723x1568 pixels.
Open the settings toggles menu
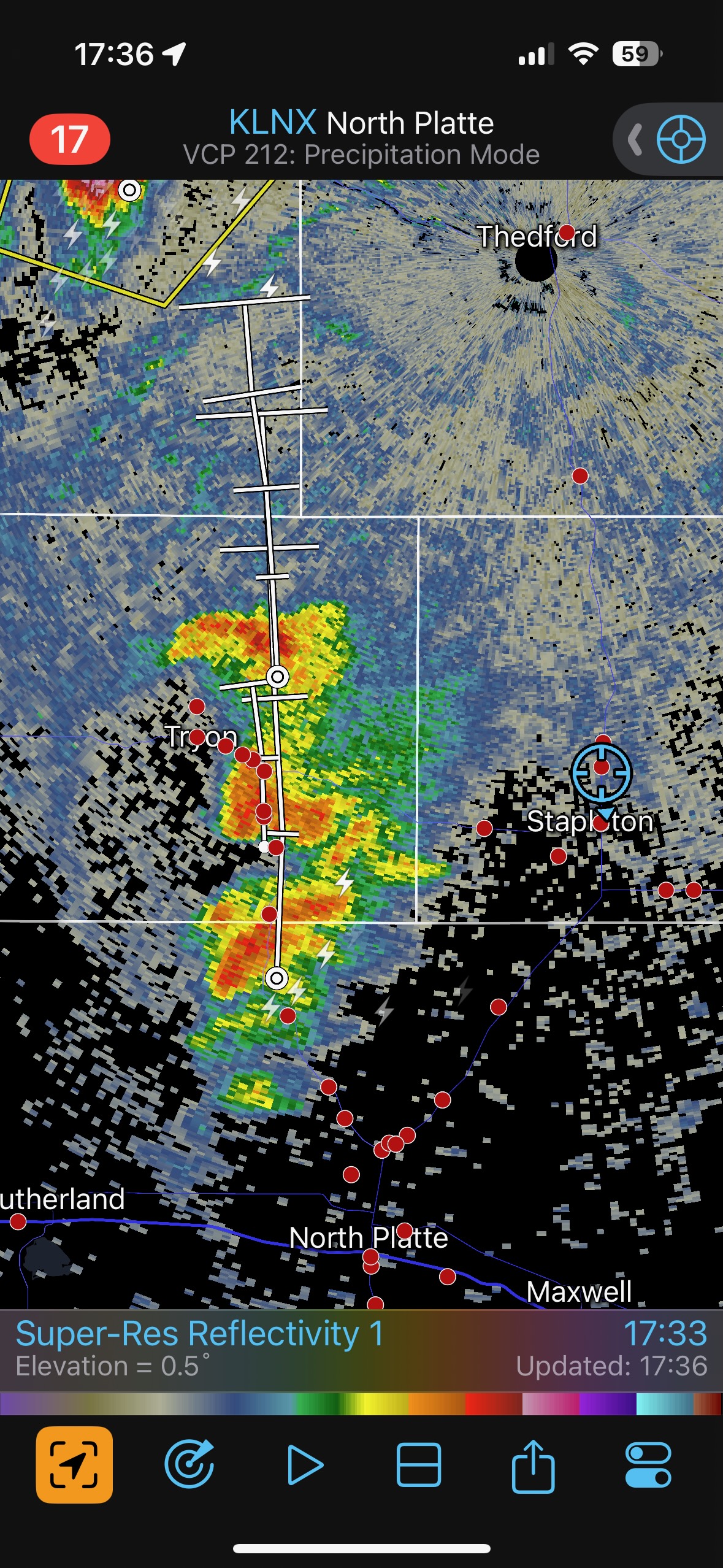tap(648, 1464)
